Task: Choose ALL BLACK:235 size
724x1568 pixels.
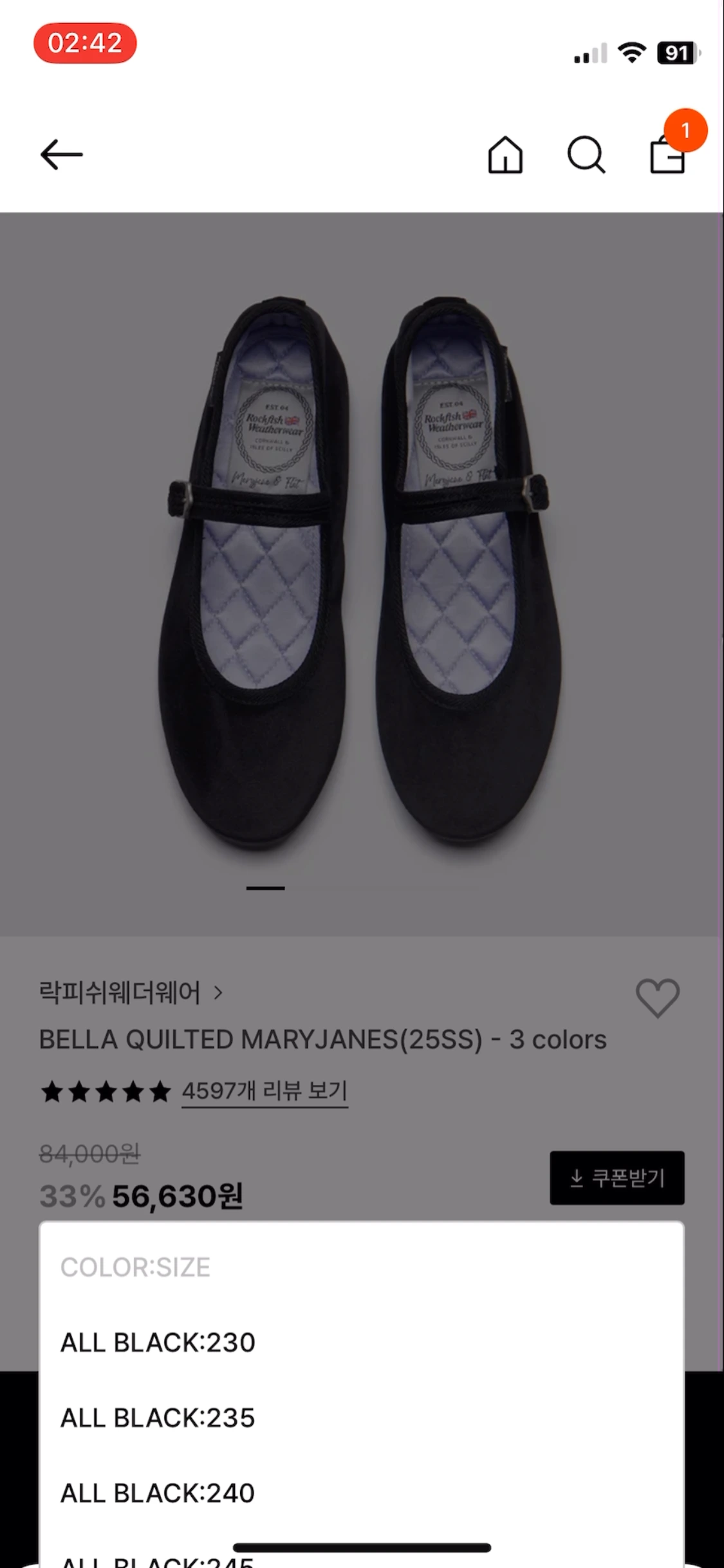Action: coord(158,1418)
